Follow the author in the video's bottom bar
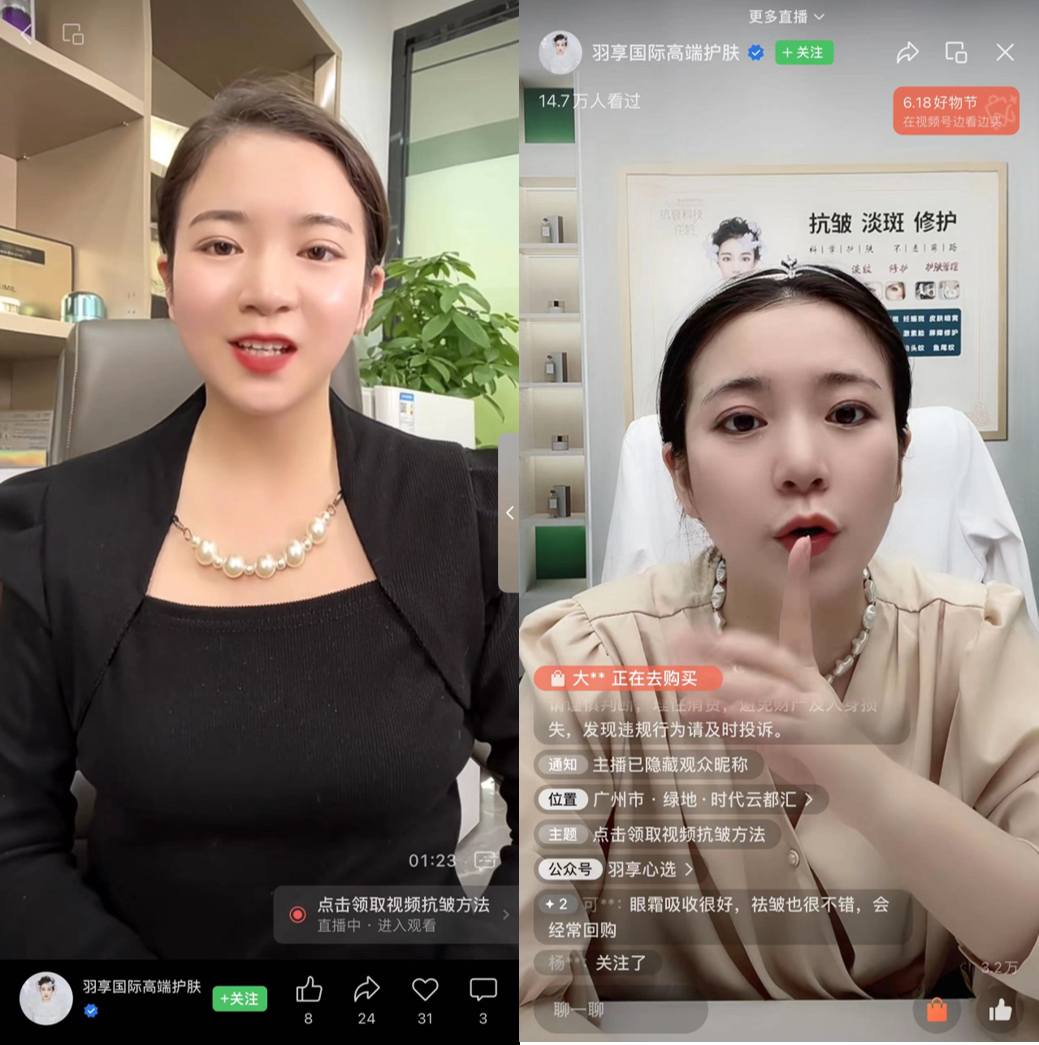 (240, 999)
